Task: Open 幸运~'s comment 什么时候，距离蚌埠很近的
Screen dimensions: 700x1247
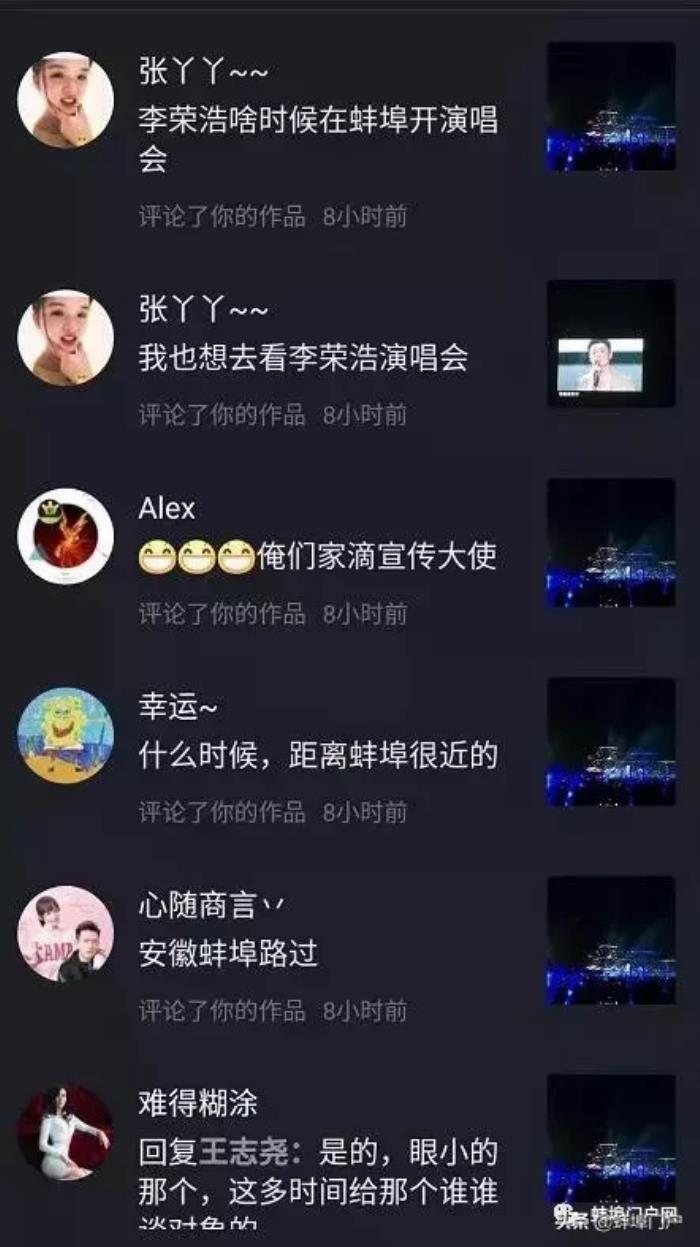Action: point(318,755)
